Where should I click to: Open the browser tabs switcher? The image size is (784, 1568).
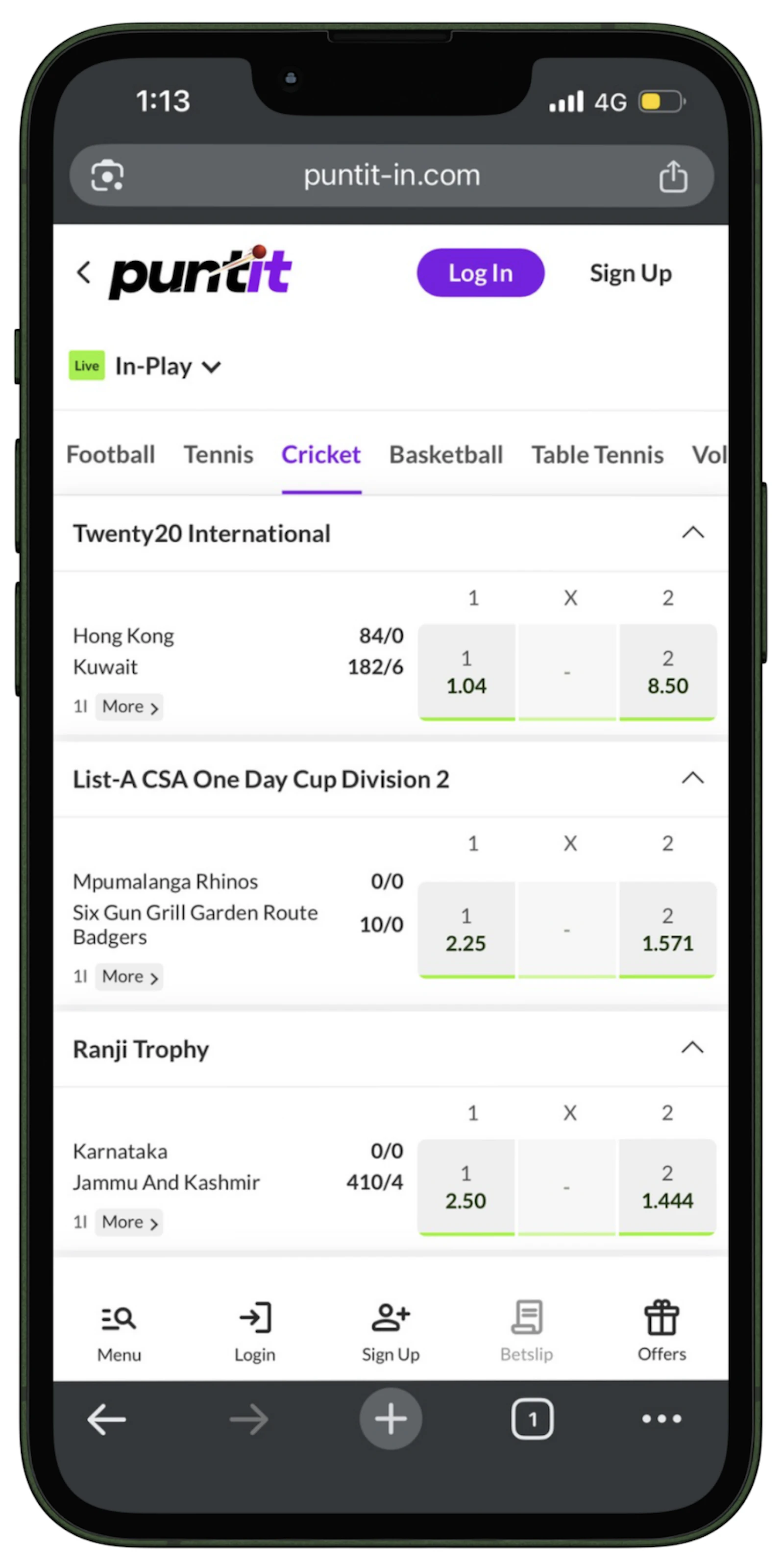coord(533,1419)
